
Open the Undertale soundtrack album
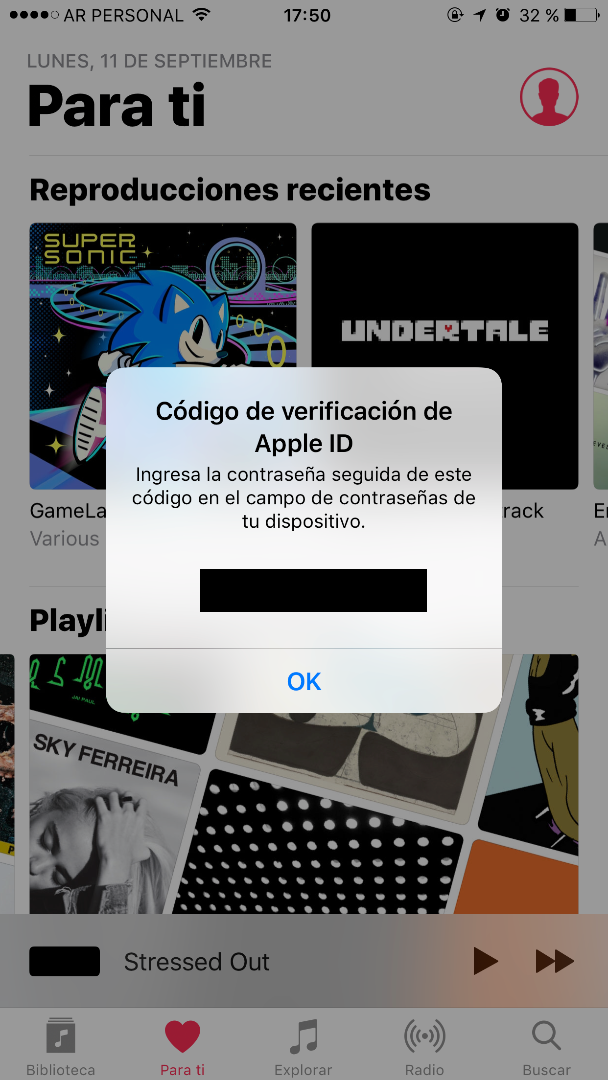pyautogui.click(x=444, y=300)
